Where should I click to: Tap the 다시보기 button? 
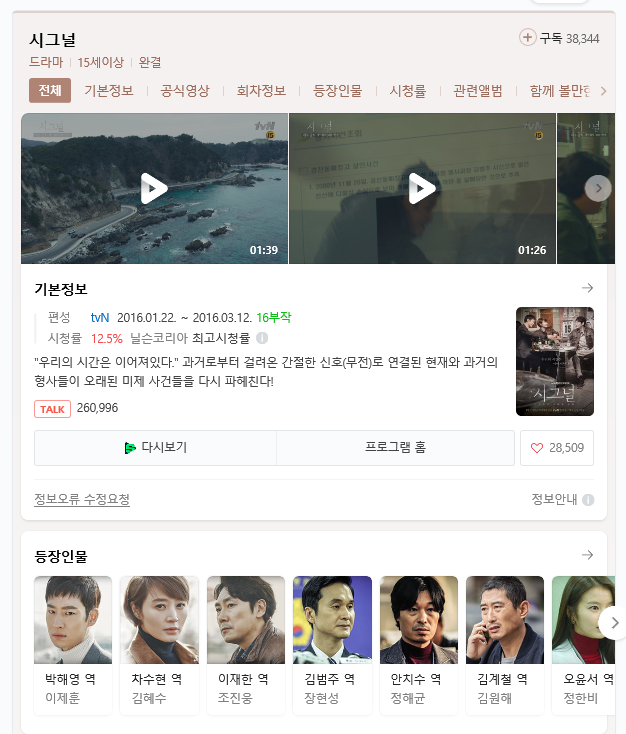click(x=155, y=448)
